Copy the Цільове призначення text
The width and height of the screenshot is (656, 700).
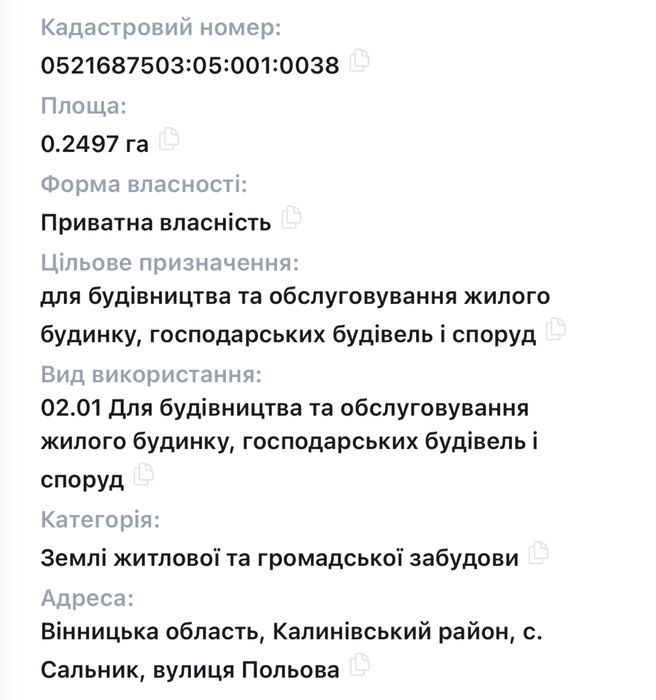coord(556,329)
